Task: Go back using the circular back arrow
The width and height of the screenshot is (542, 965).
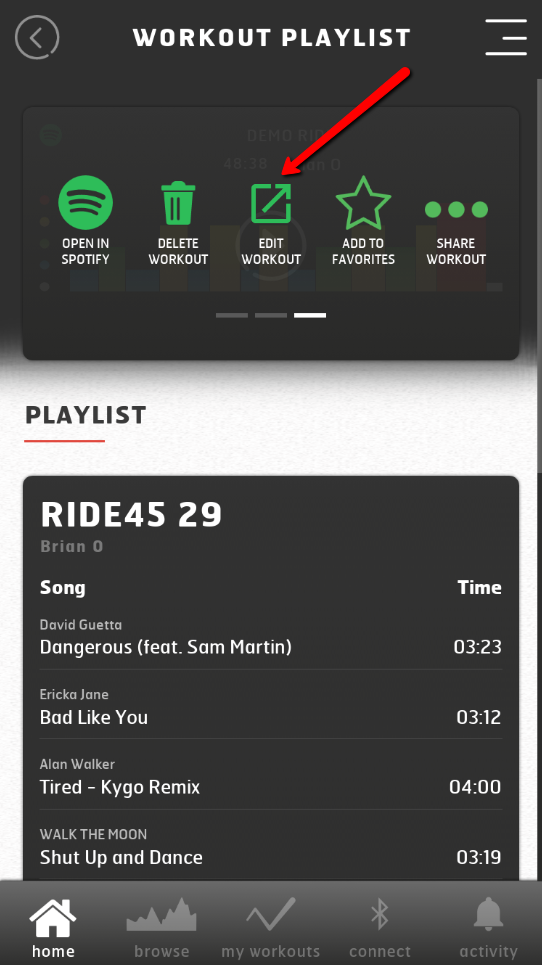Action: (x=37, y=38)
